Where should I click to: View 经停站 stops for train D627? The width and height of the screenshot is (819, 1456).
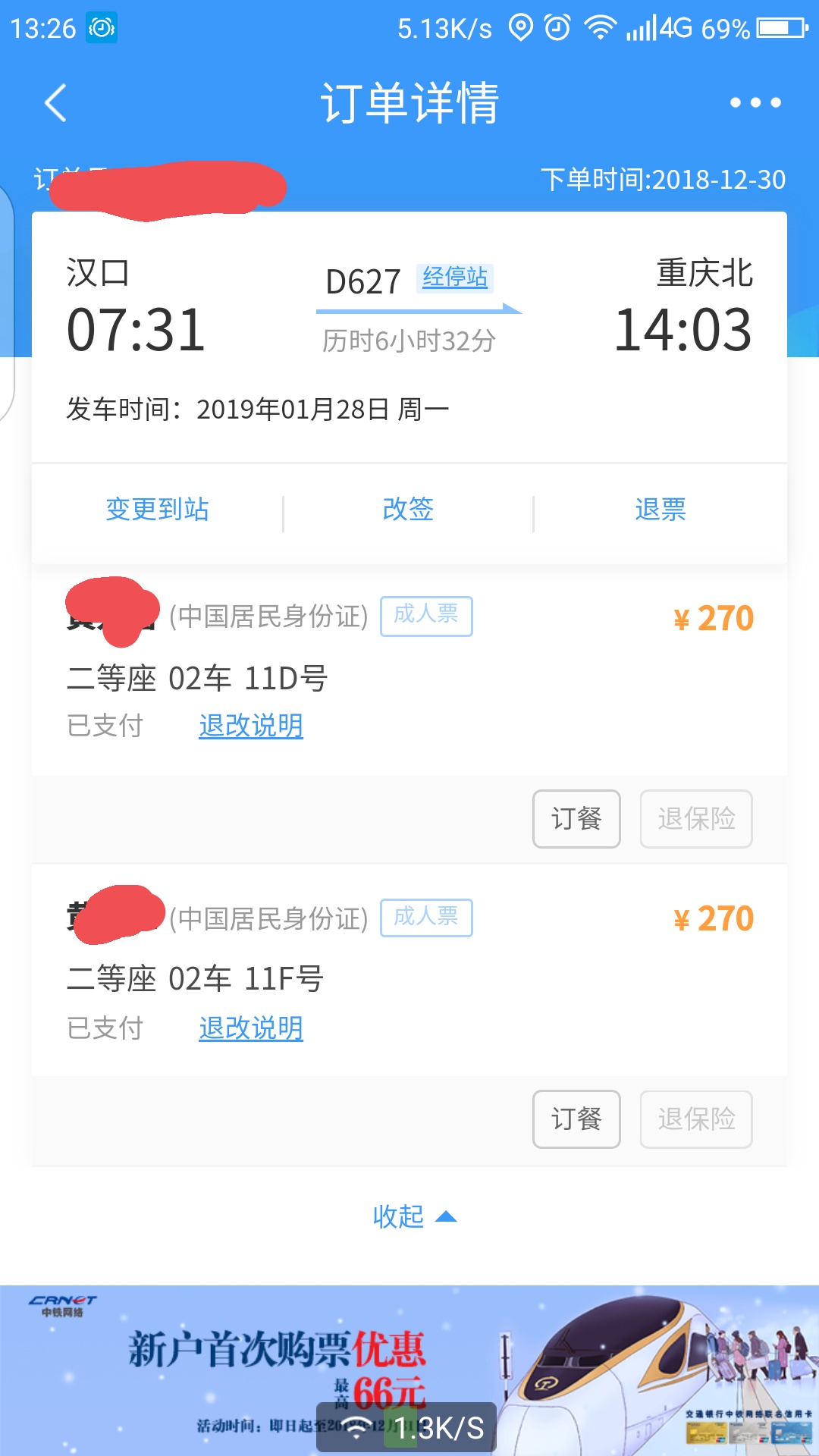coord(455,278)
